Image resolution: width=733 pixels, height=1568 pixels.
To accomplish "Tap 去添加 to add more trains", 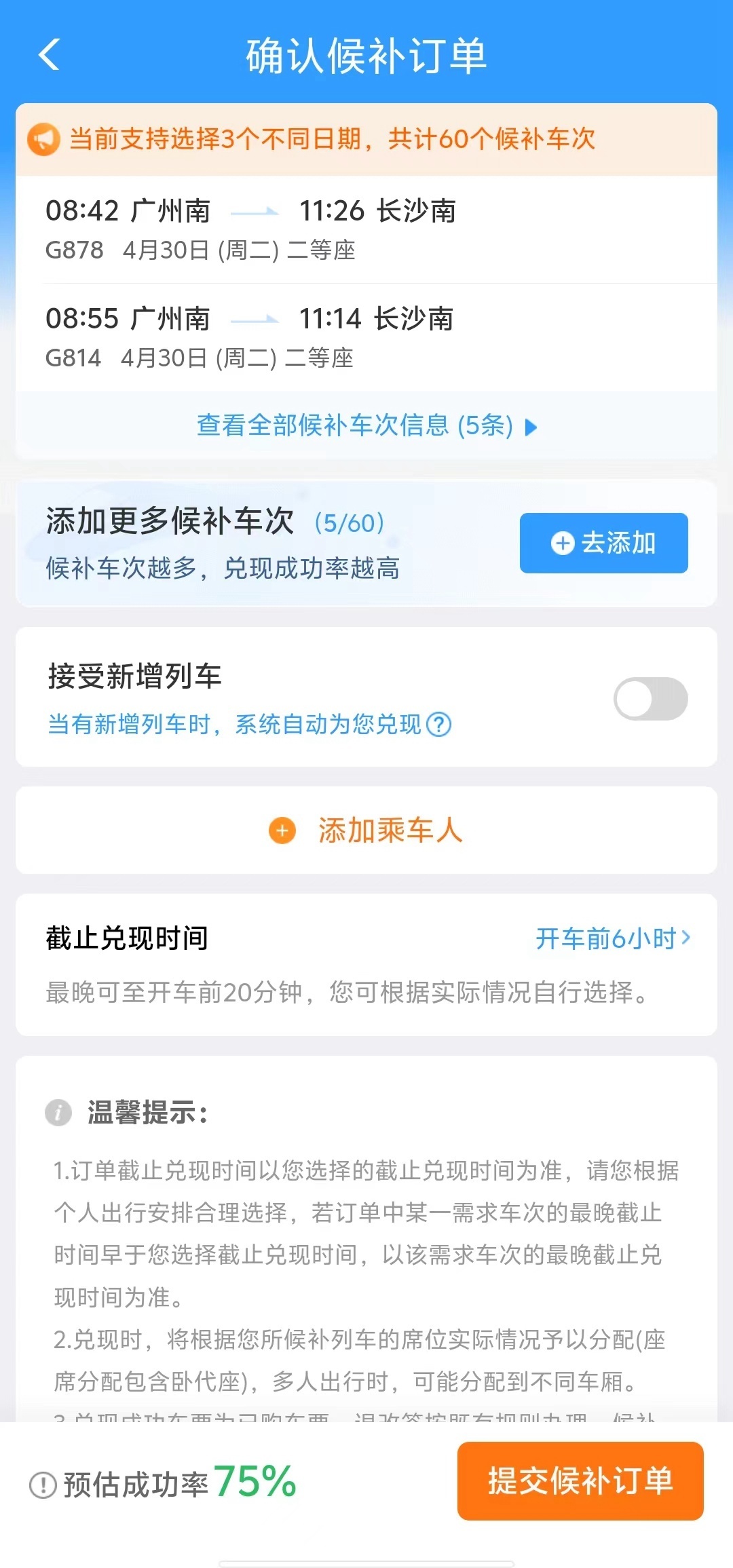I will pyautogui.click(x=603, y=543).
